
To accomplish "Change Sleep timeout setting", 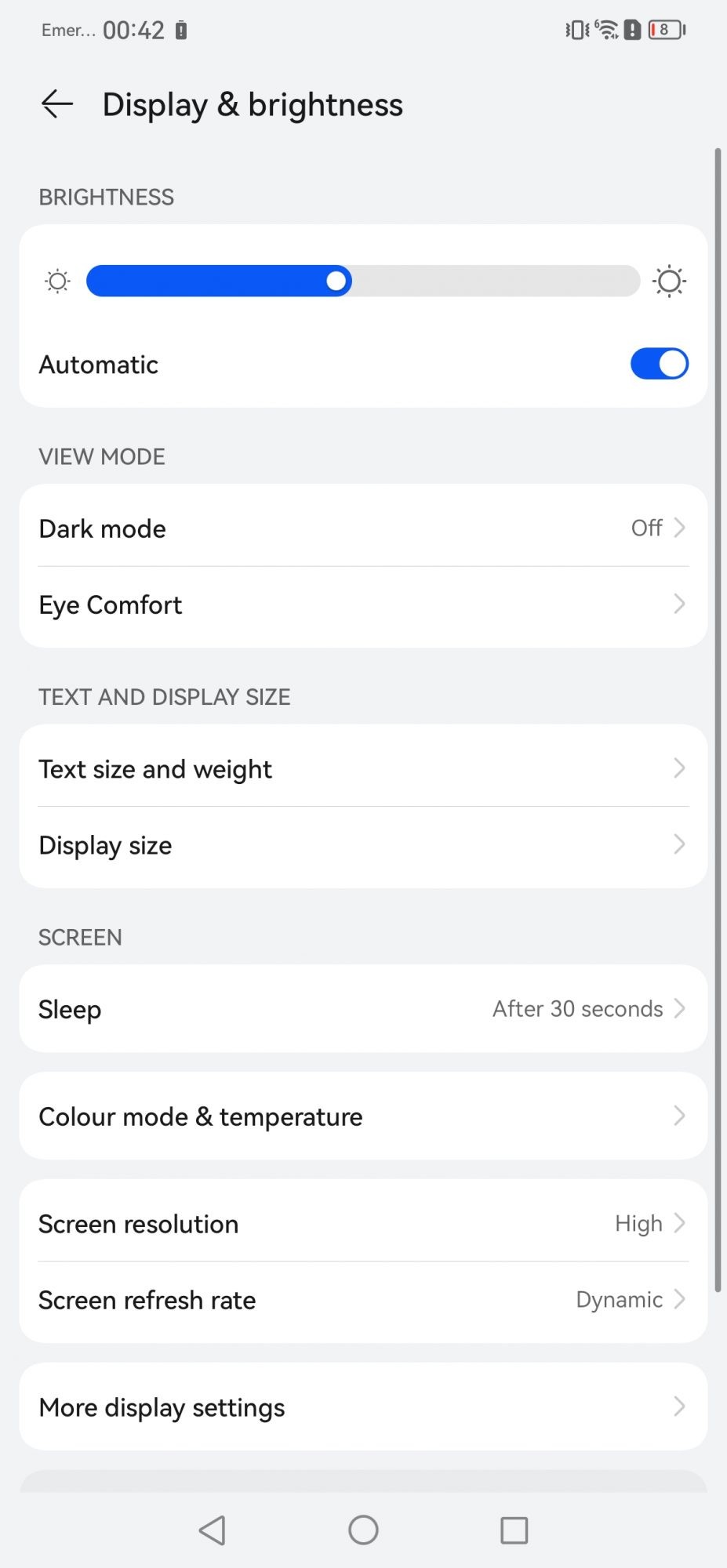I will pyautogui.click(x=362, y=1009).
